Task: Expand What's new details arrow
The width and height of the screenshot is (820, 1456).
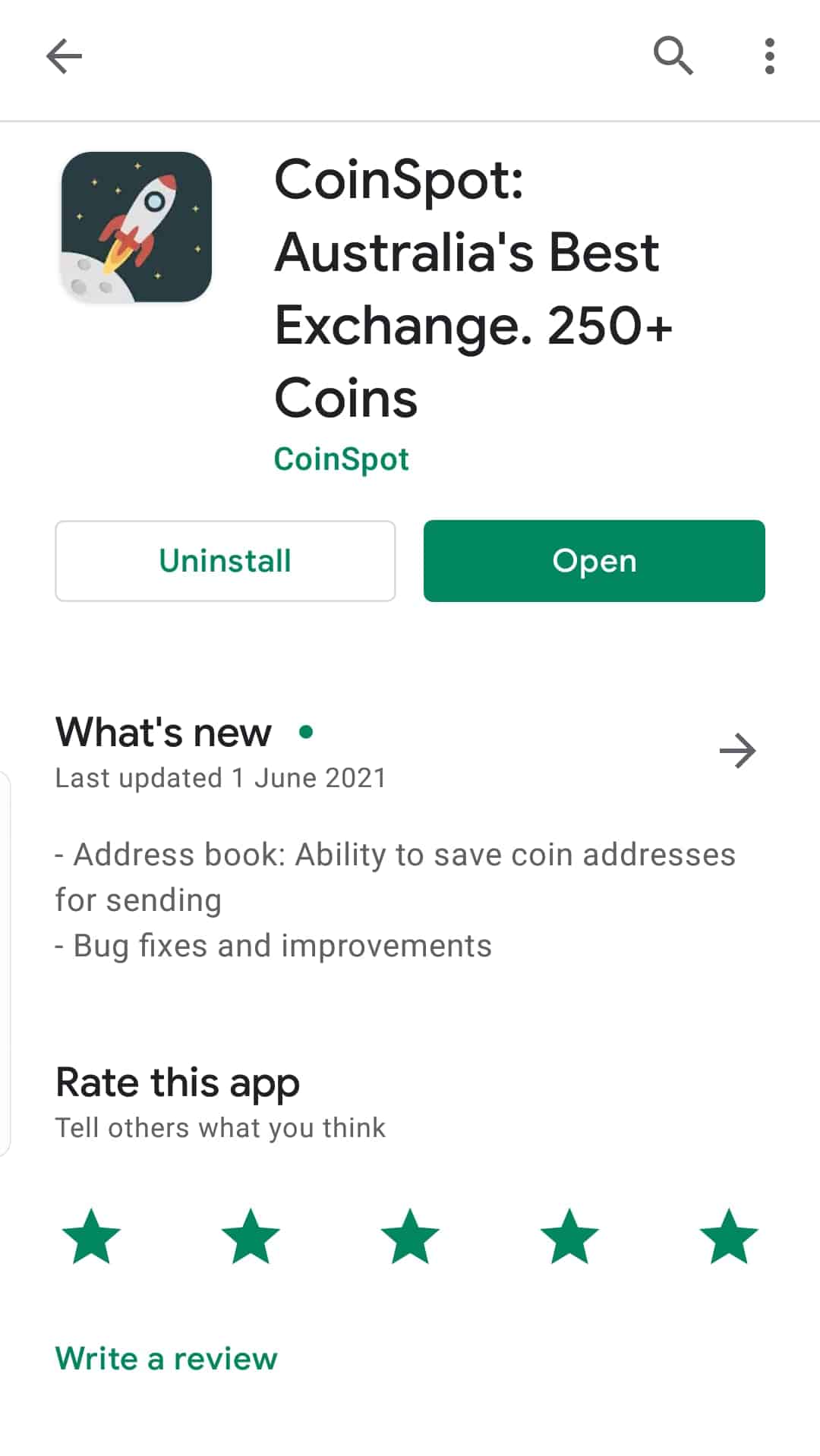Action: (x=737, y=751)
